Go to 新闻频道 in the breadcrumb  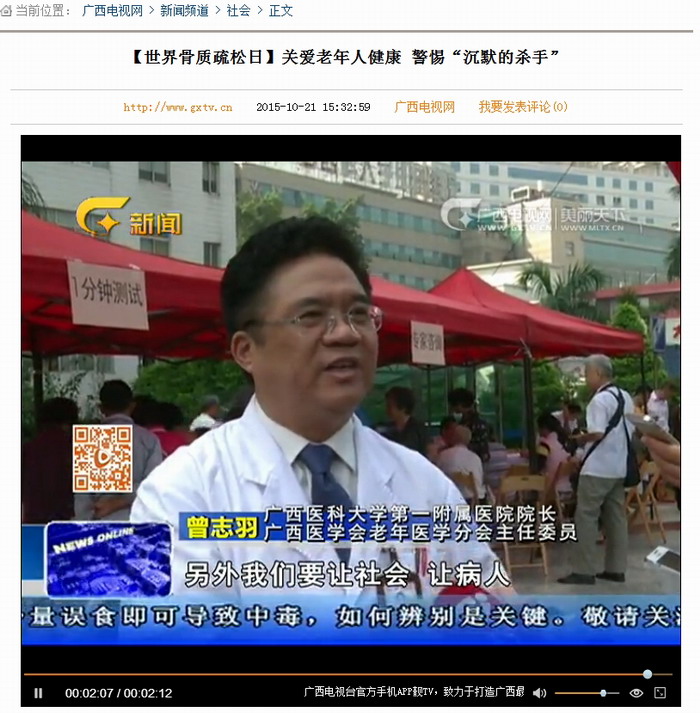pos(185,10)
